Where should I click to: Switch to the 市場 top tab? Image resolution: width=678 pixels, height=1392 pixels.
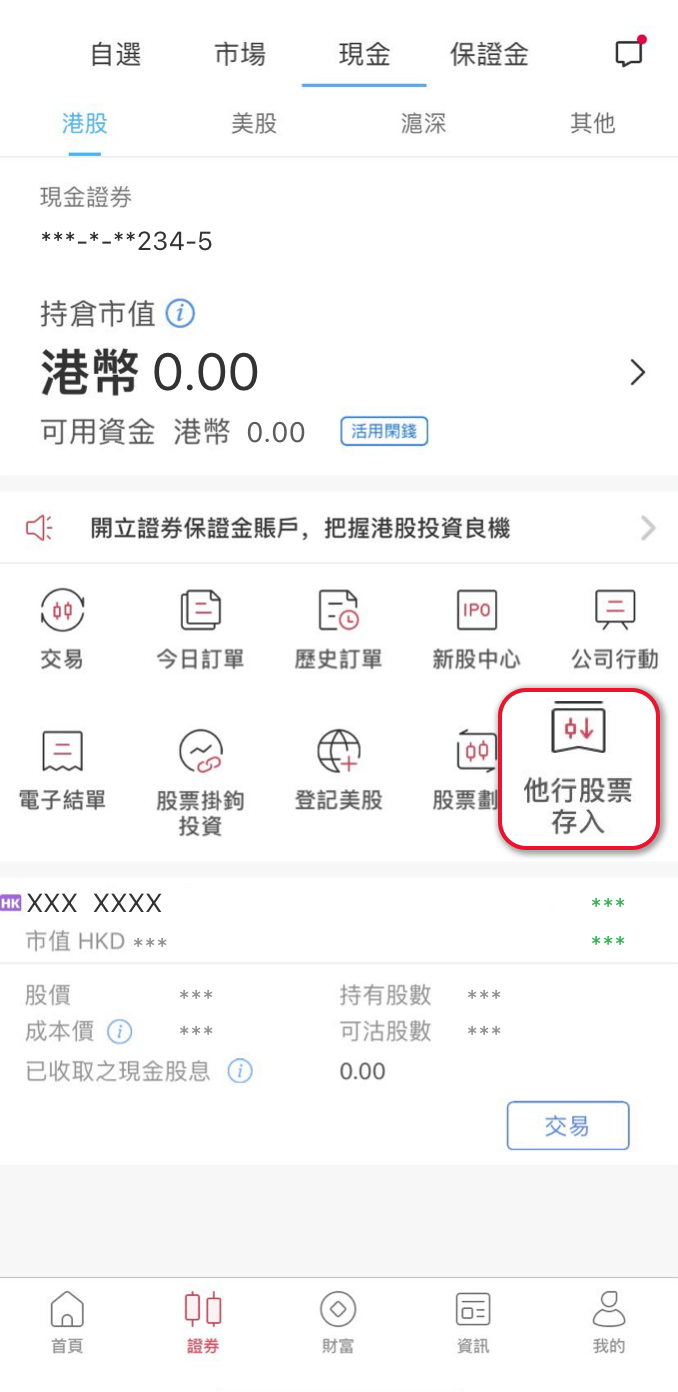(x=240, y=54)
